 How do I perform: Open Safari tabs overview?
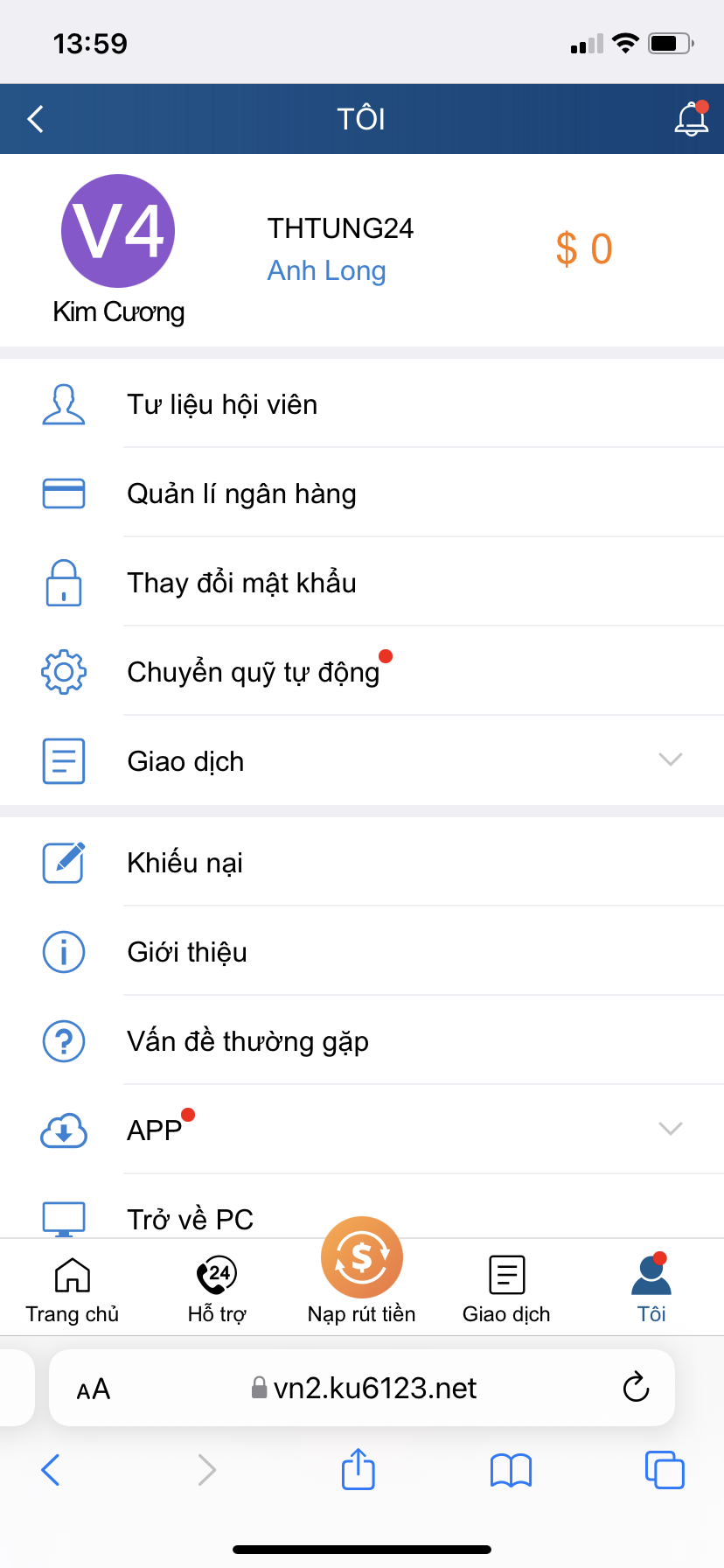pyautogui.click(x=665, y=1470)
